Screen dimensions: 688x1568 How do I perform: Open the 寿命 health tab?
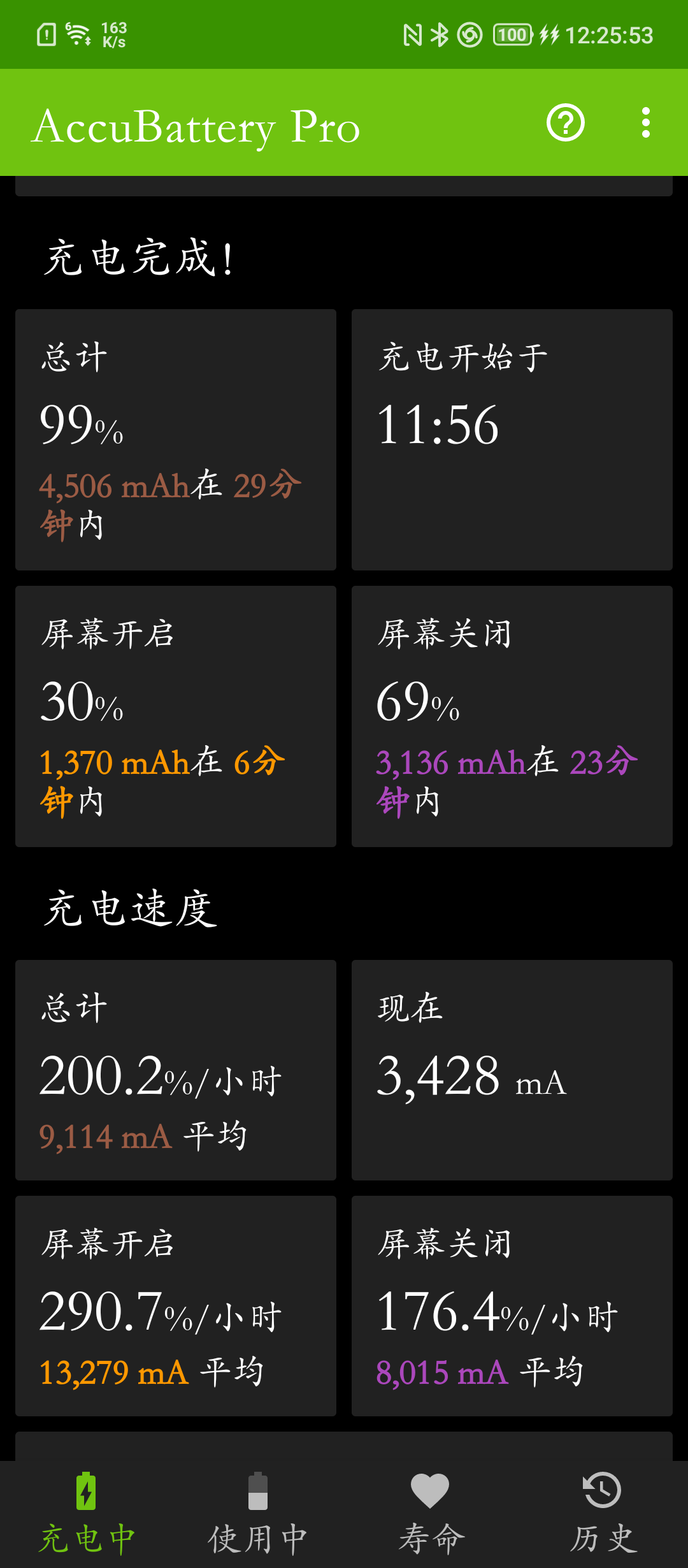tap(430, 1514)
